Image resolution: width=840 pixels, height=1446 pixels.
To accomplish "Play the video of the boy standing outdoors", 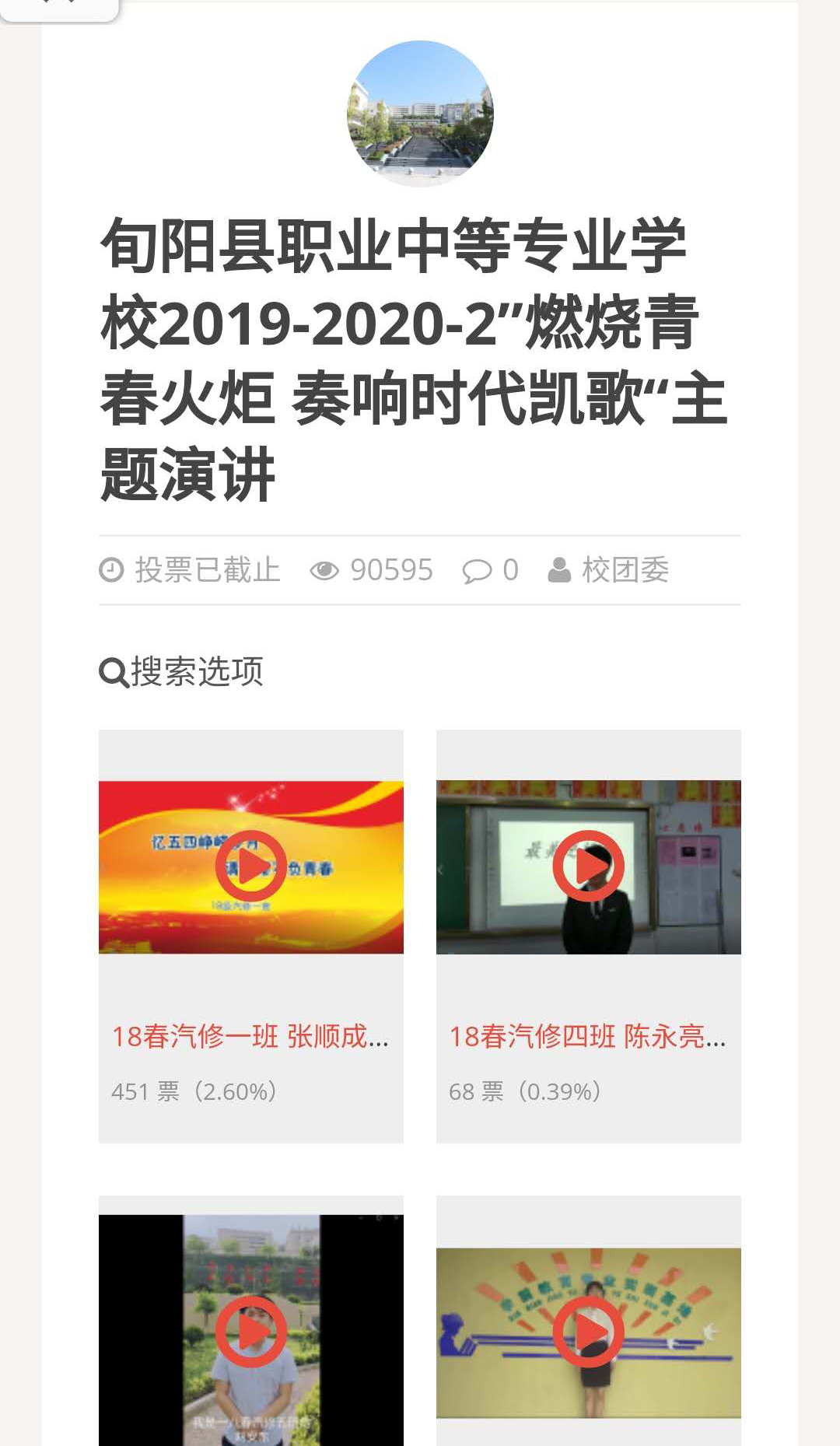I will click(250, 1332).
